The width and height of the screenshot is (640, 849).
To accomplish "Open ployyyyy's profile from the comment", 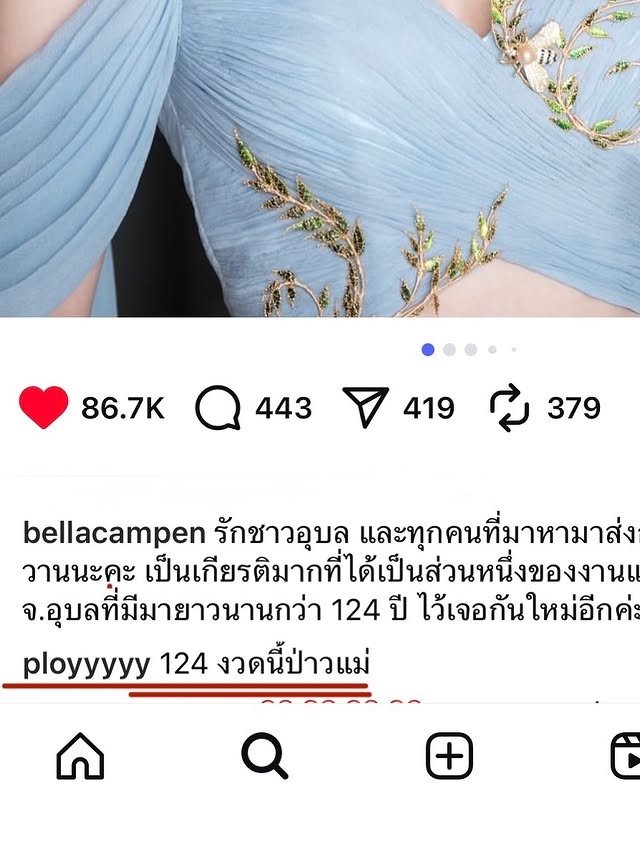I will coord(86,663).
